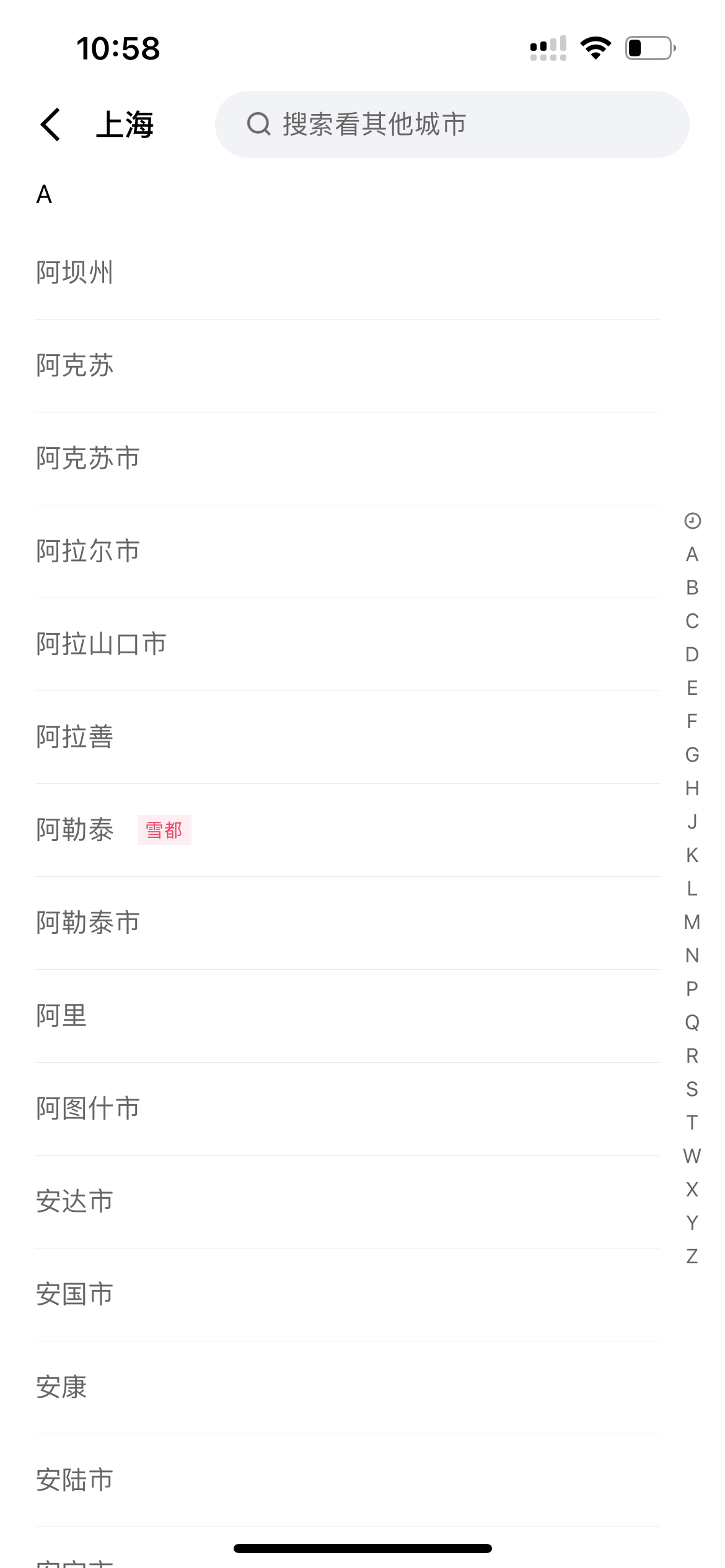
Task: Select 阿拉尔市
Action: coord(88,551)
